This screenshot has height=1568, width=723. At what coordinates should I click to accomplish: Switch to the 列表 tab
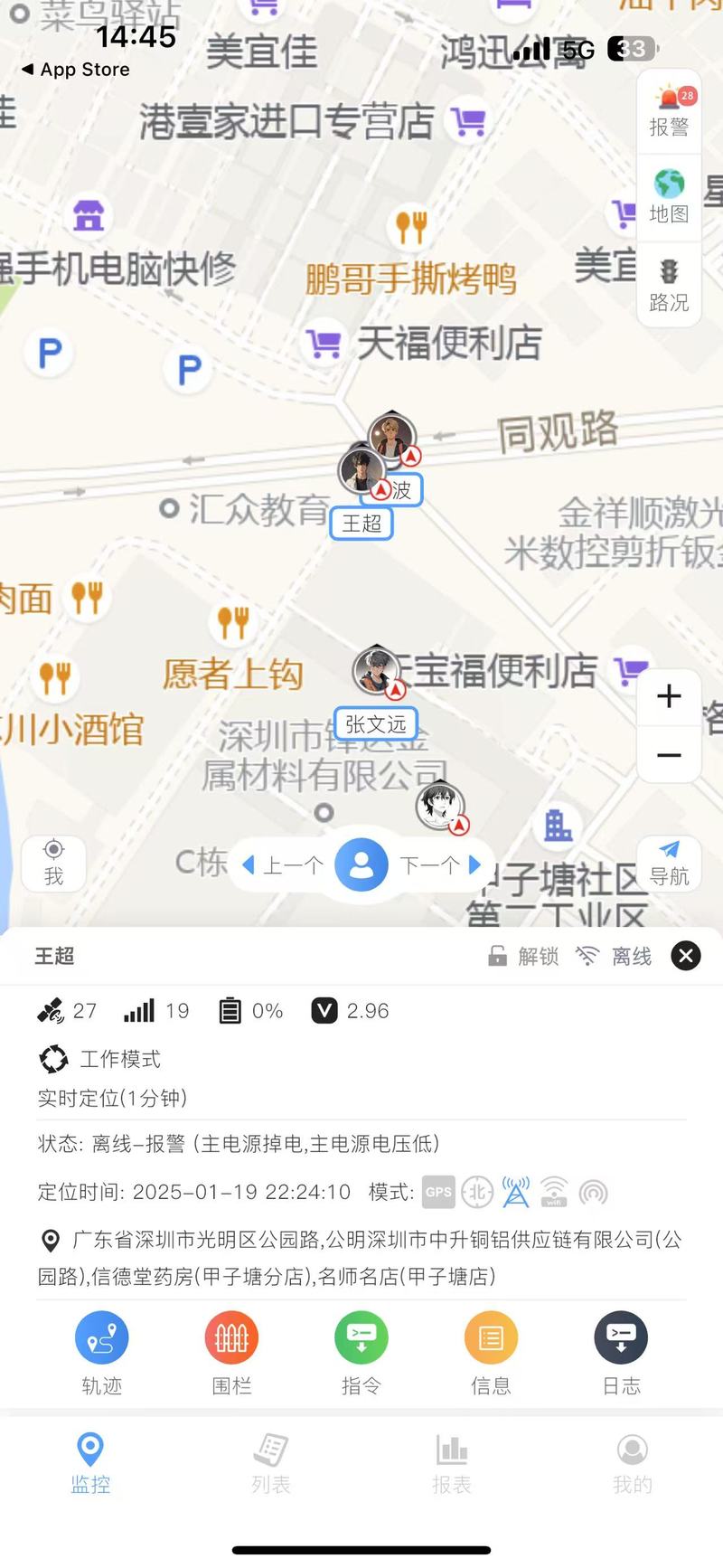click(x=270, y=1462)
